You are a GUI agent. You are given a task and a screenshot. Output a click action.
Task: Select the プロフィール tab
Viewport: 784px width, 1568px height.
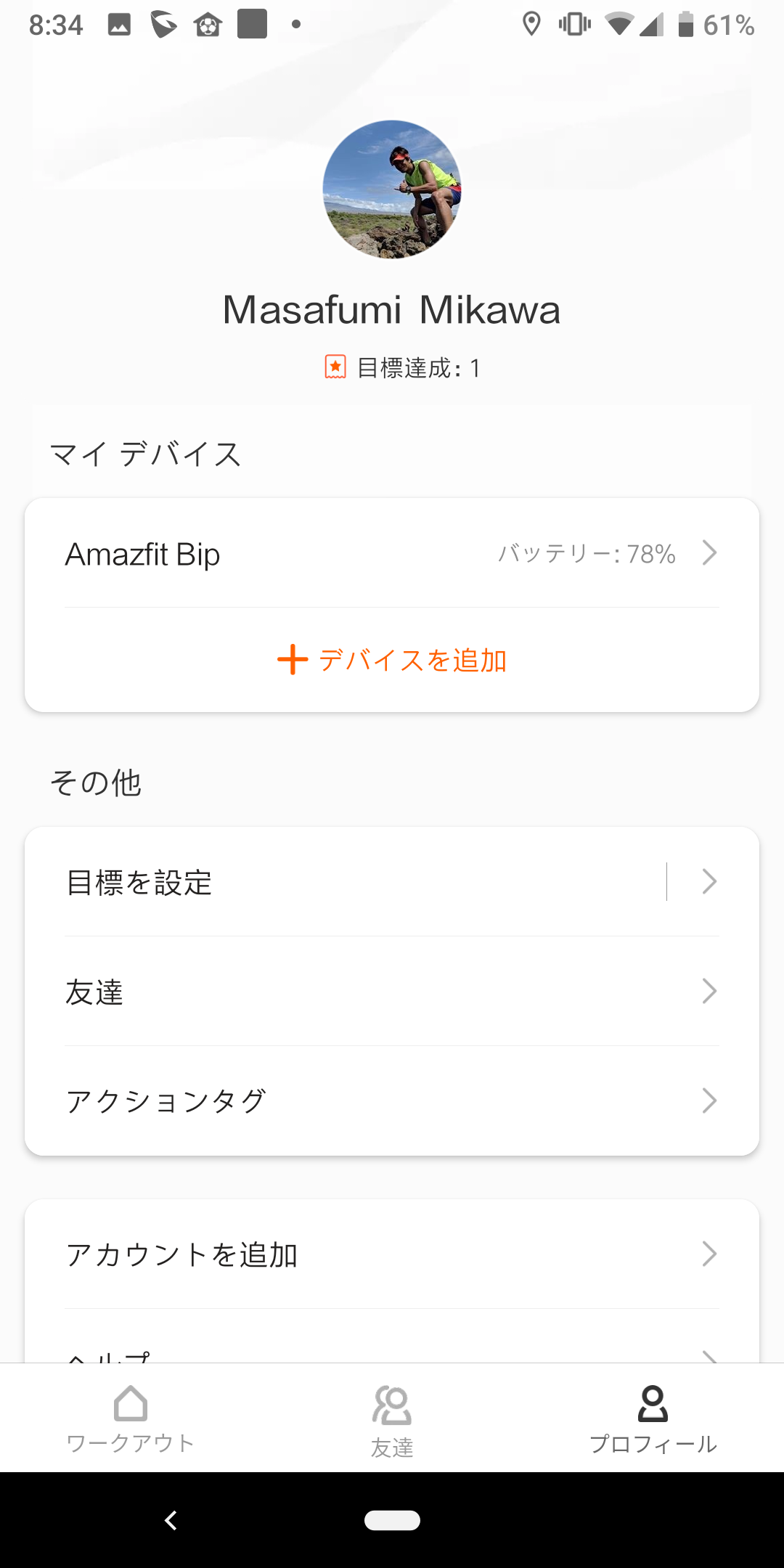click(653, 1418)
